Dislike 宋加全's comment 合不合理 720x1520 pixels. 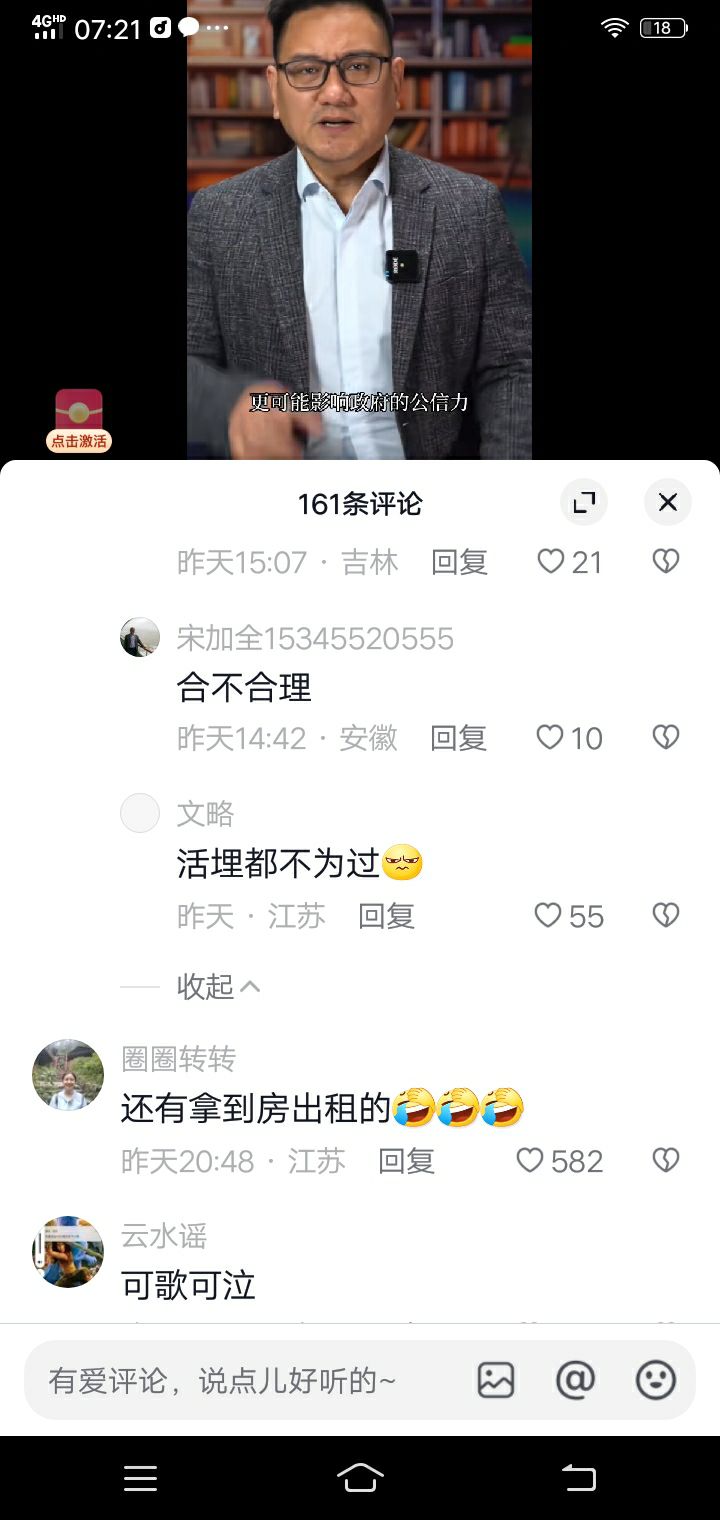pyautogui.click(x=666, y=737)
